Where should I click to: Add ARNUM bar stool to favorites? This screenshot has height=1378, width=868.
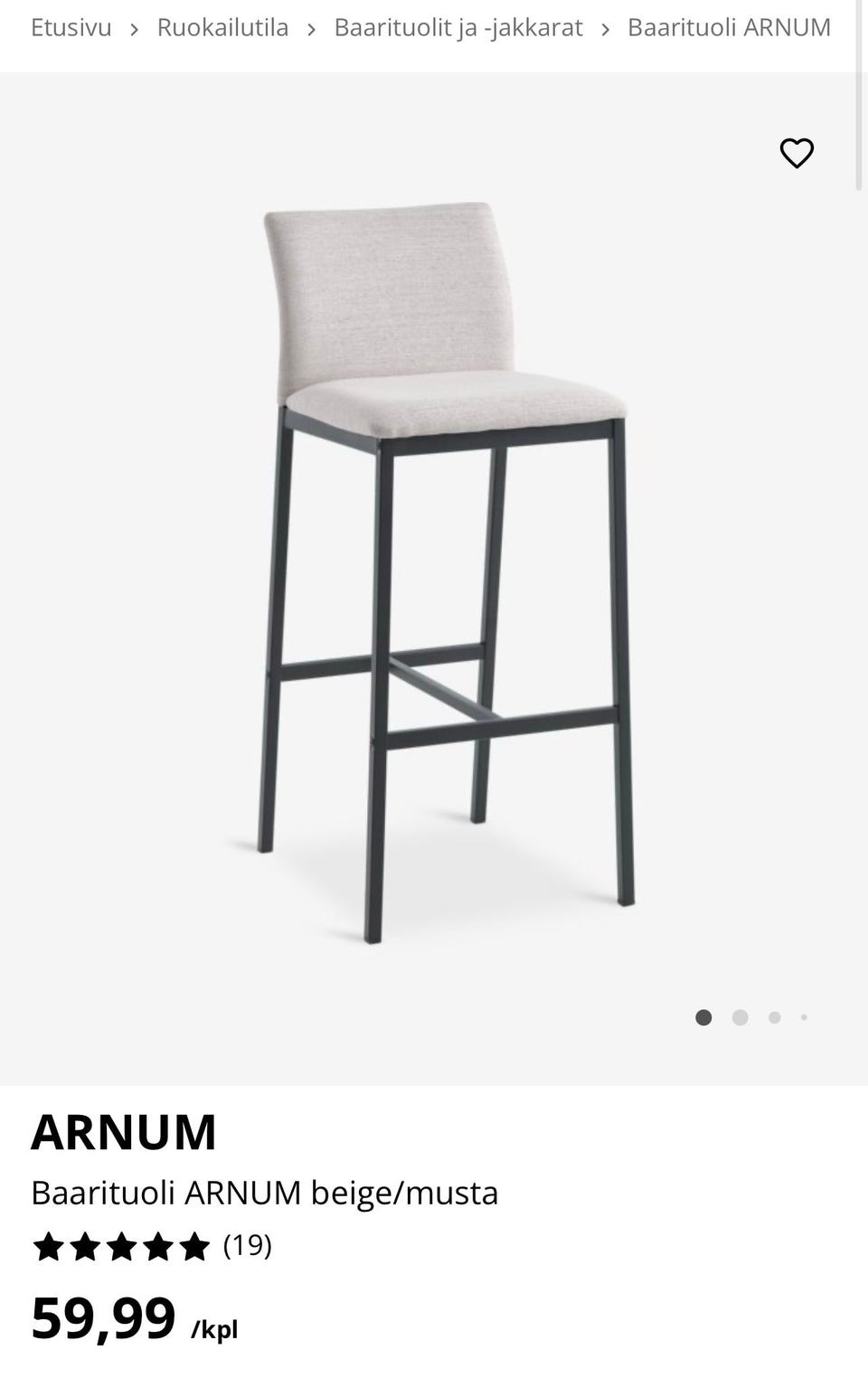coord(797,154)
